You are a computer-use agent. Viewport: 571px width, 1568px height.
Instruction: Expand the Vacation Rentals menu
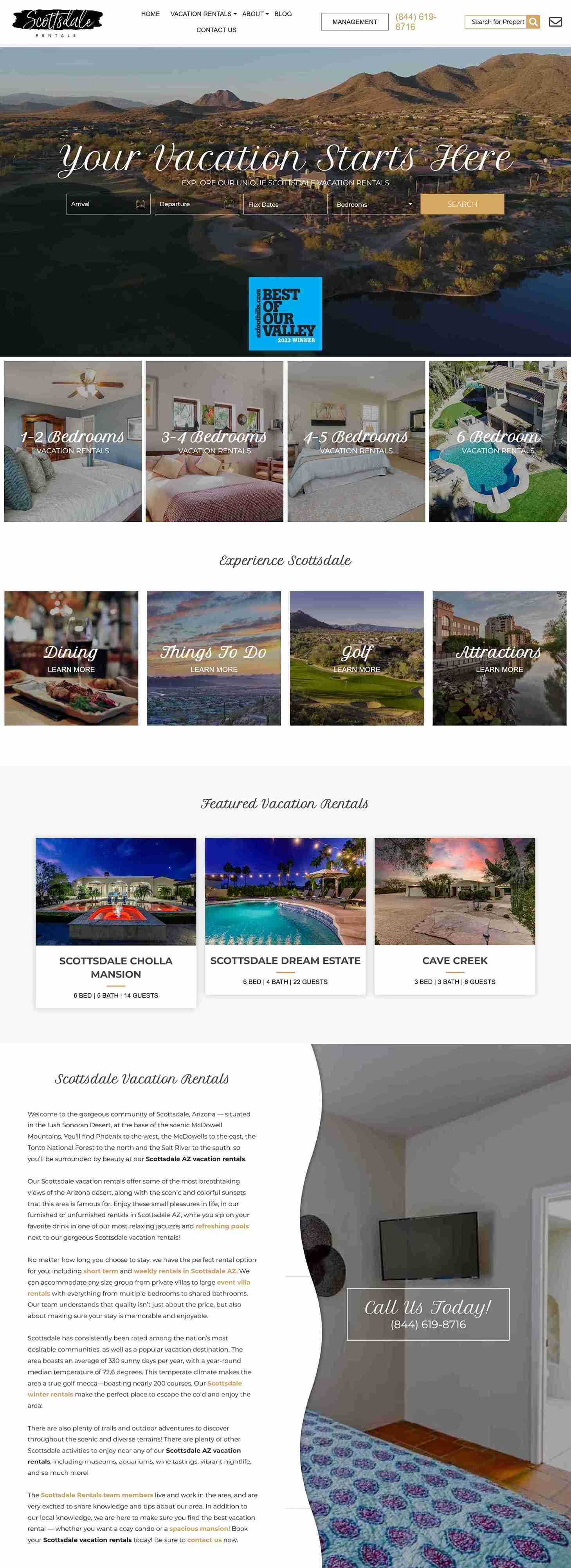point(203,13)
